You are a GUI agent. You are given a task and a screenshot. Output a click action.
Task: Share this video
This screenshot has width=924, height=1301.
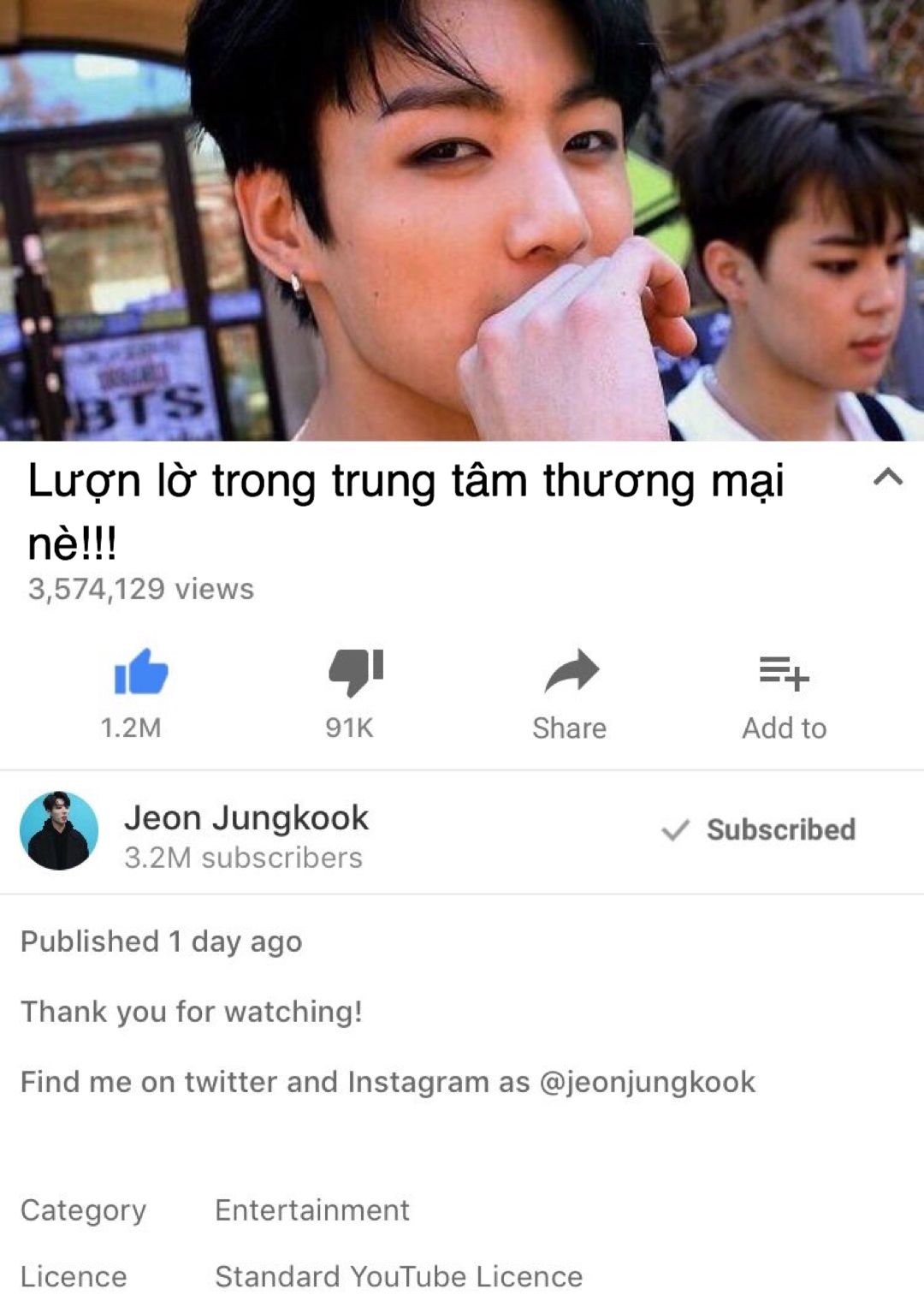click(x=571, y=673)
